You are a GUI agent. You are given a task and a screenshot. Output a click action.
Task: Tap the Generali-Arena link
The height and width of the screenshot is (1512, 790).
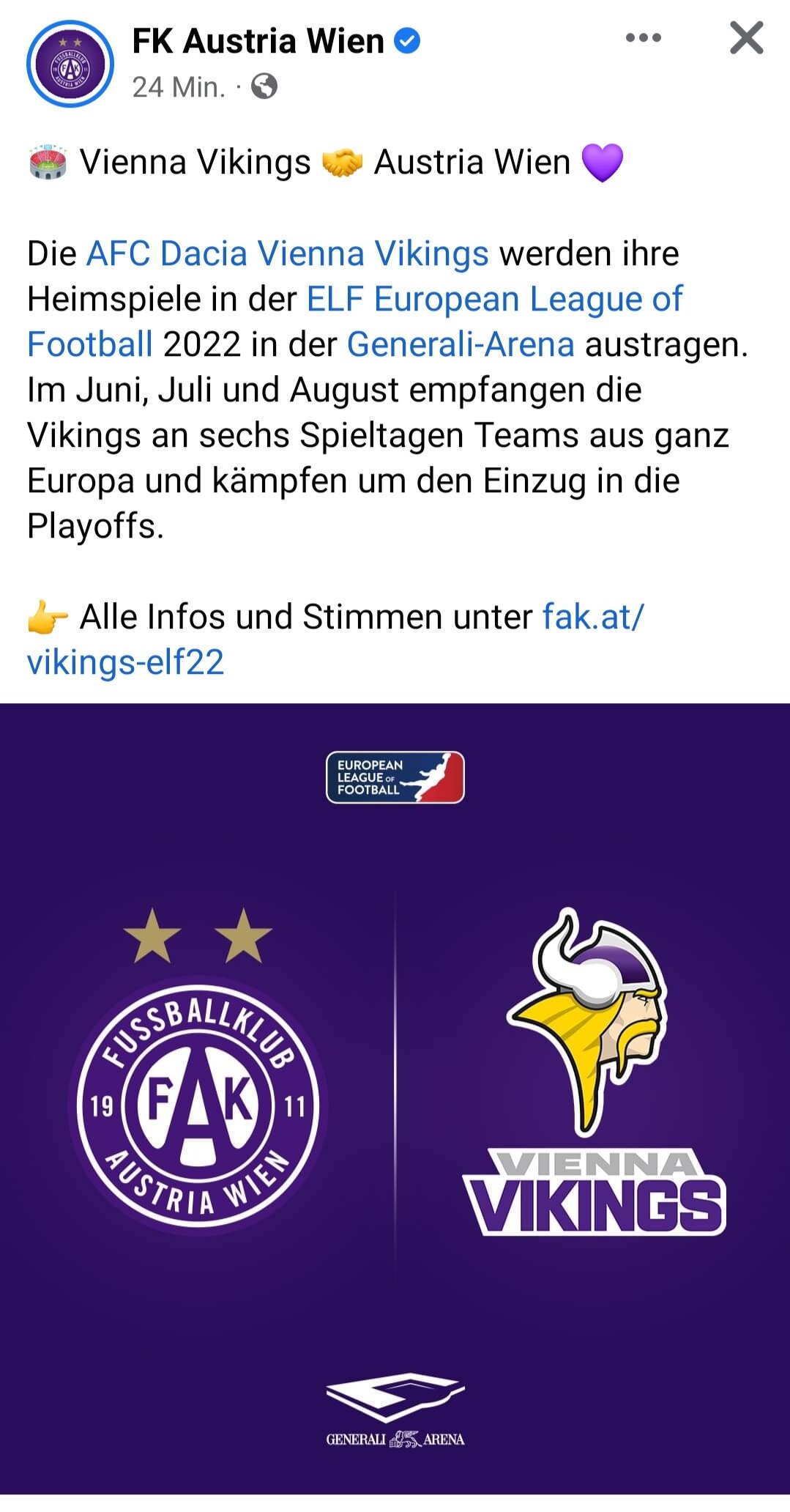(461, 344)
